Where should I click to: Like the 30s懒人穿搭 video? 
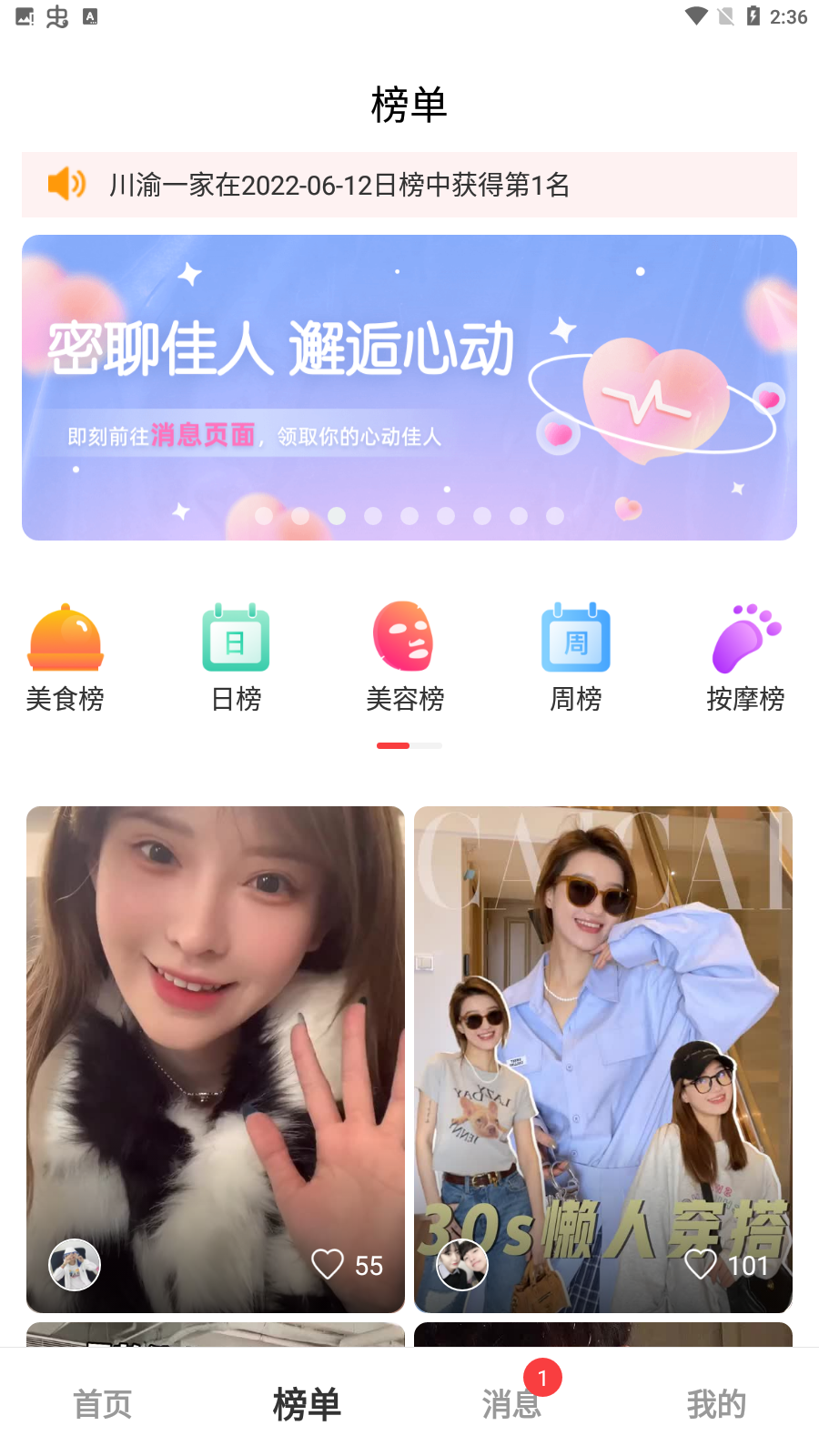click(x=701, y=1264)
